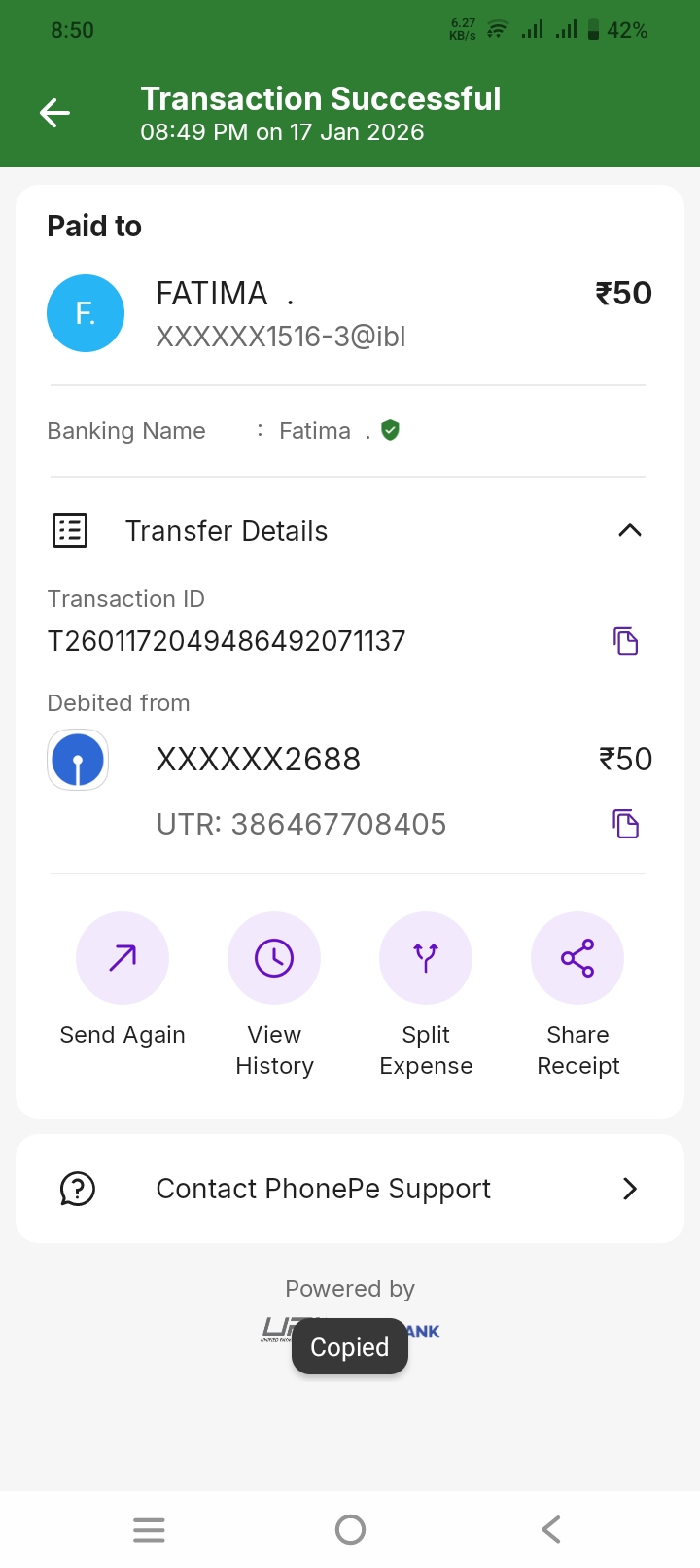Share the receipt

(x=577, y=959)
